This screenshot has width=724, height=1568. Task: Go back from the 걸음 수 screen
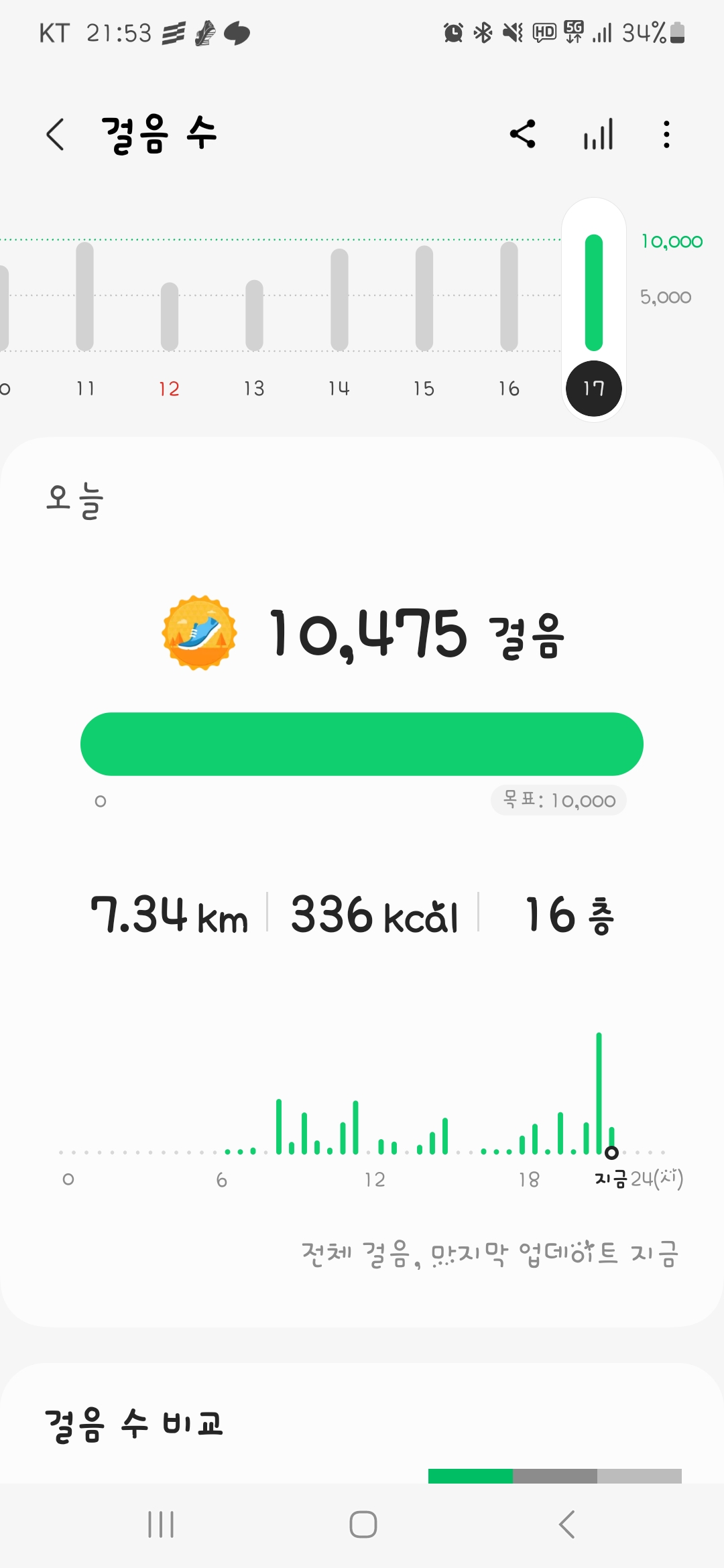pyautogui.click(x=56, y=134)
